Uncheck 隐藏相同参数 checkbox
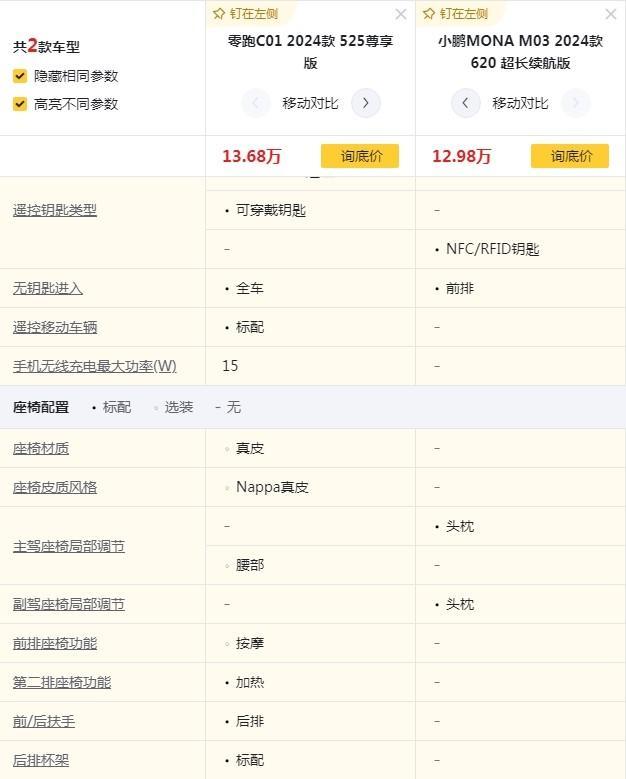Viewport: 626px width, 779px height. [20, 76]
